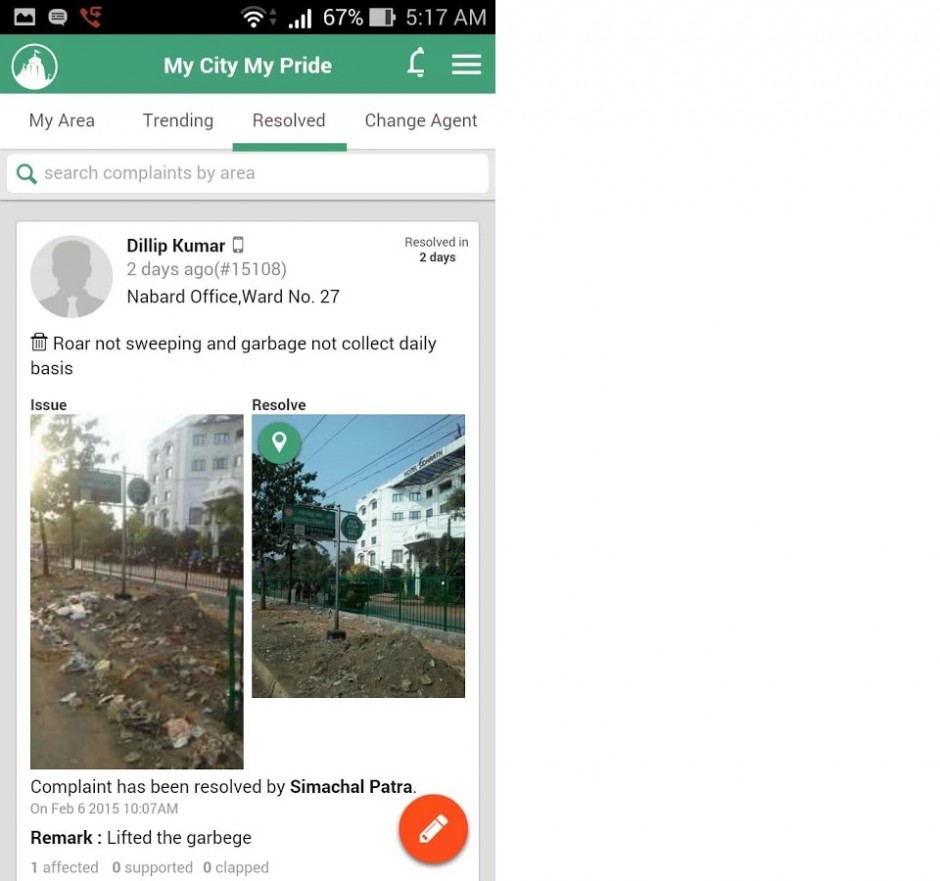This screenshot has width=940, height=881.
Task: Open the notifications bell
Action: pos(416,64)
